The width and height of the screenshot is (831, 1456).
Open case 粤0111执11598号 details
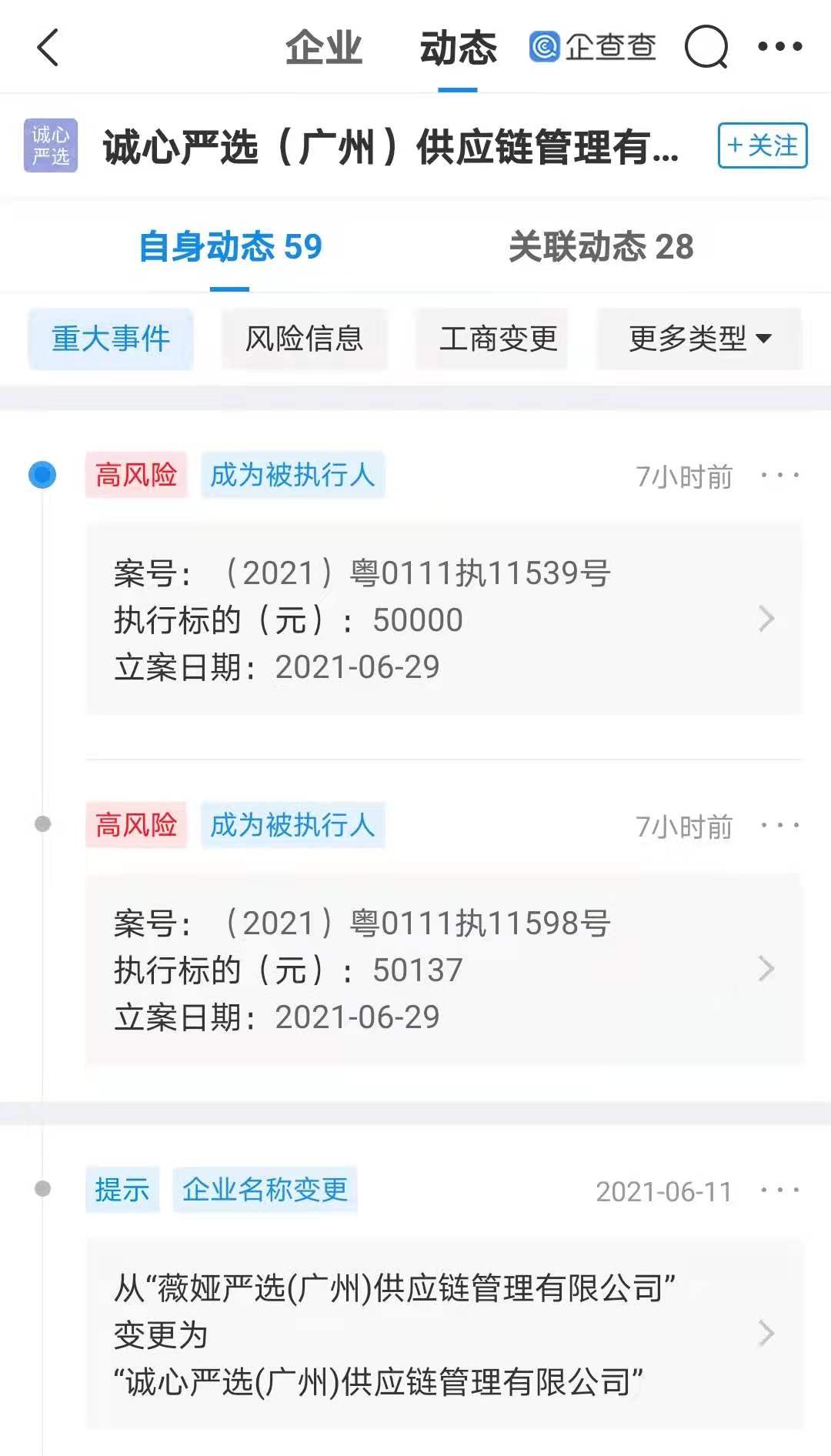[443, 970]
